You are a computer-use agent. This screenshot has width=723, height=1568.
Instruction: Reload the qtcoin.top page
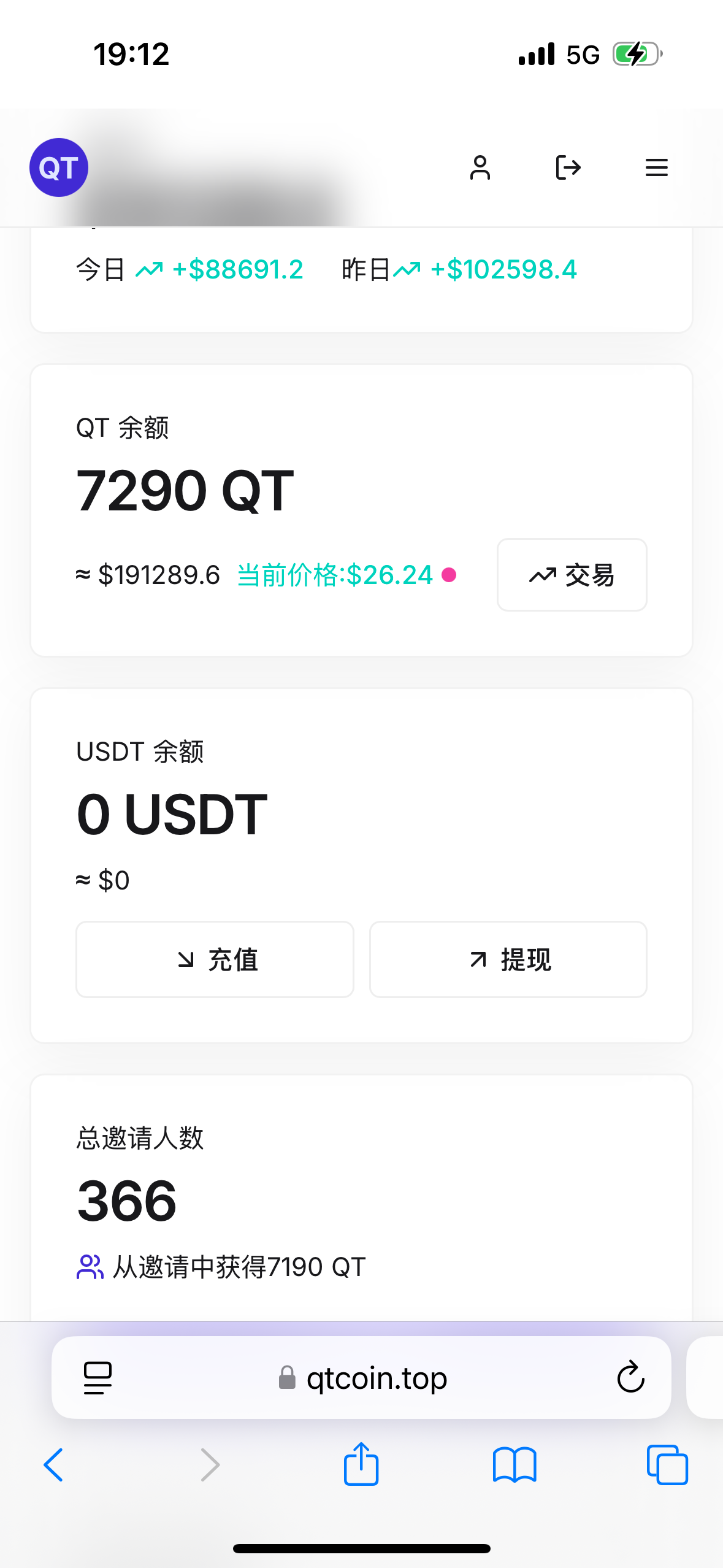(630, 1378)
